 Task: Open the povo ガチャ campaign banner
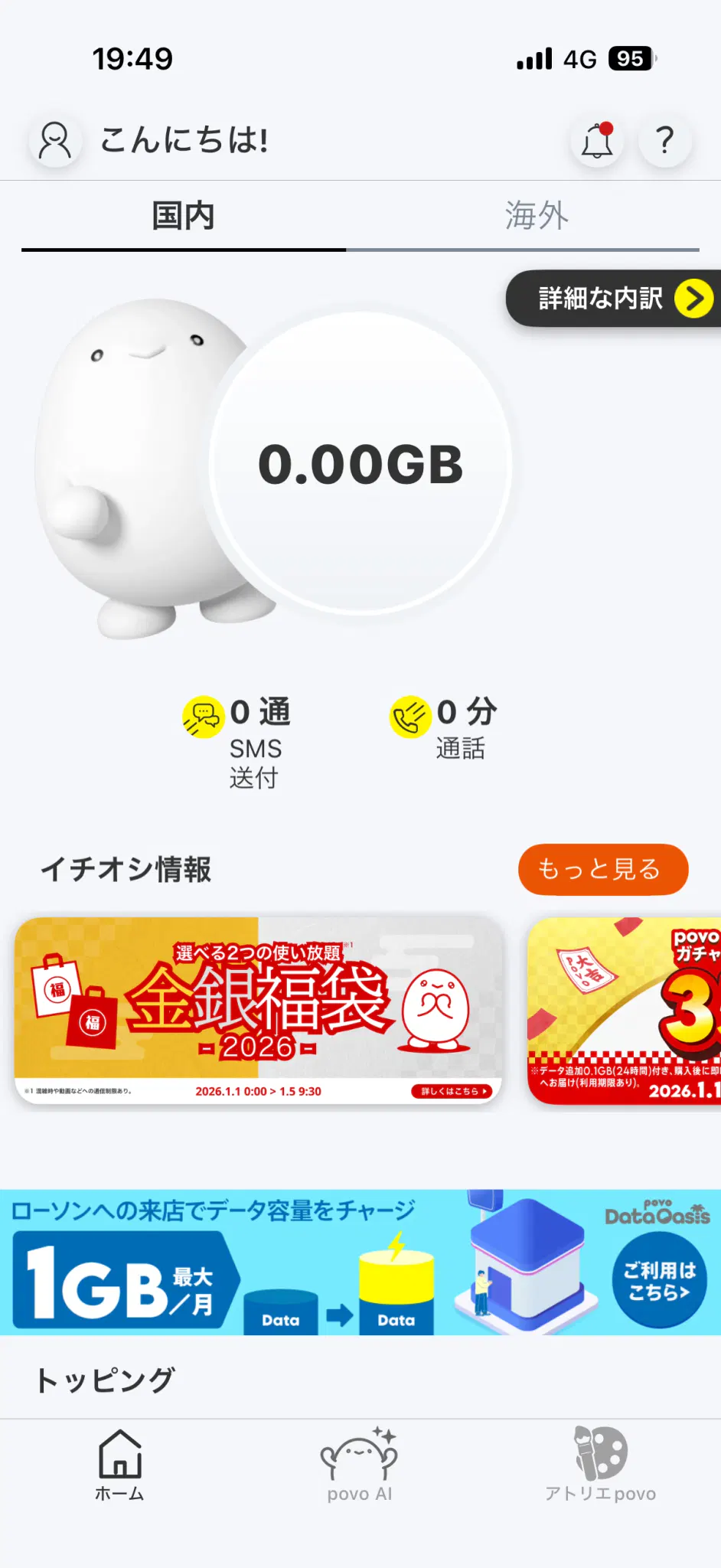coord(624,1010)
